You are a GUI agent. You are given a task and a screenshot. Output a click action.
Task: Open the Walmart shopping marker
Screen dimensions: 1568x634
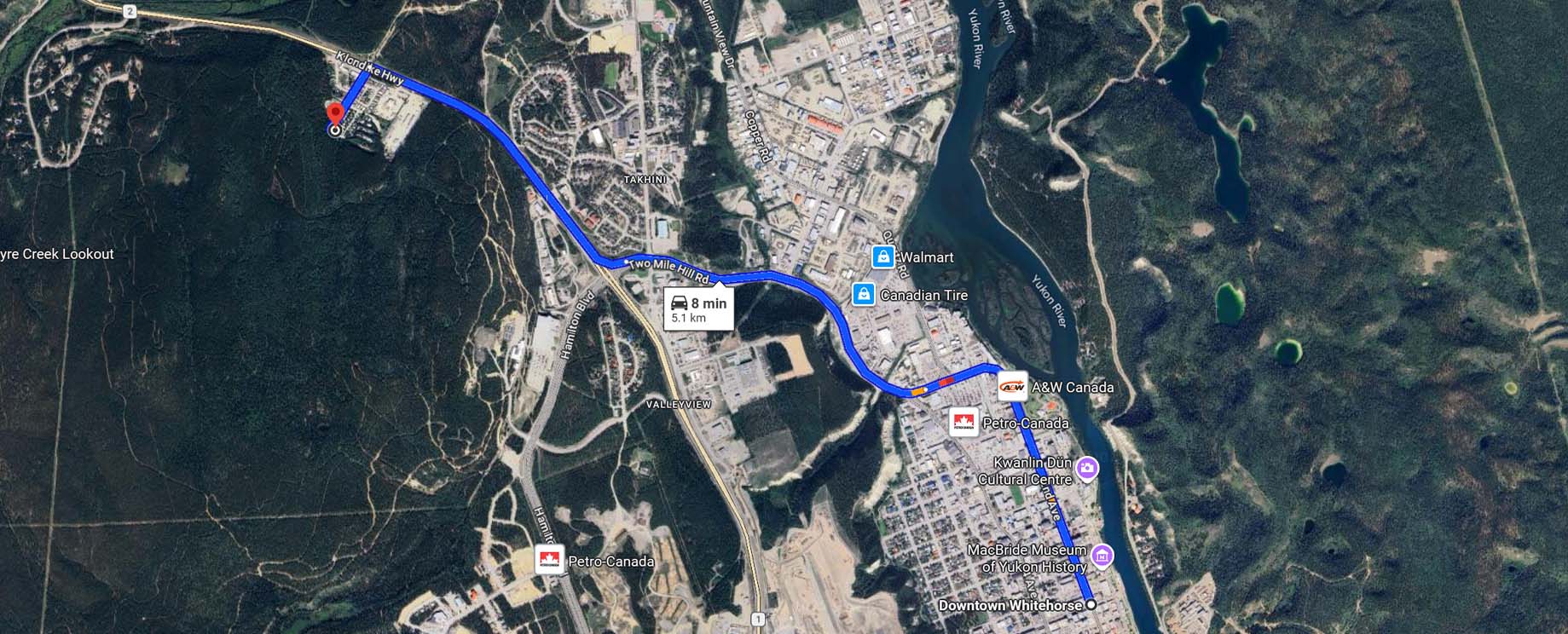point(883,256)
